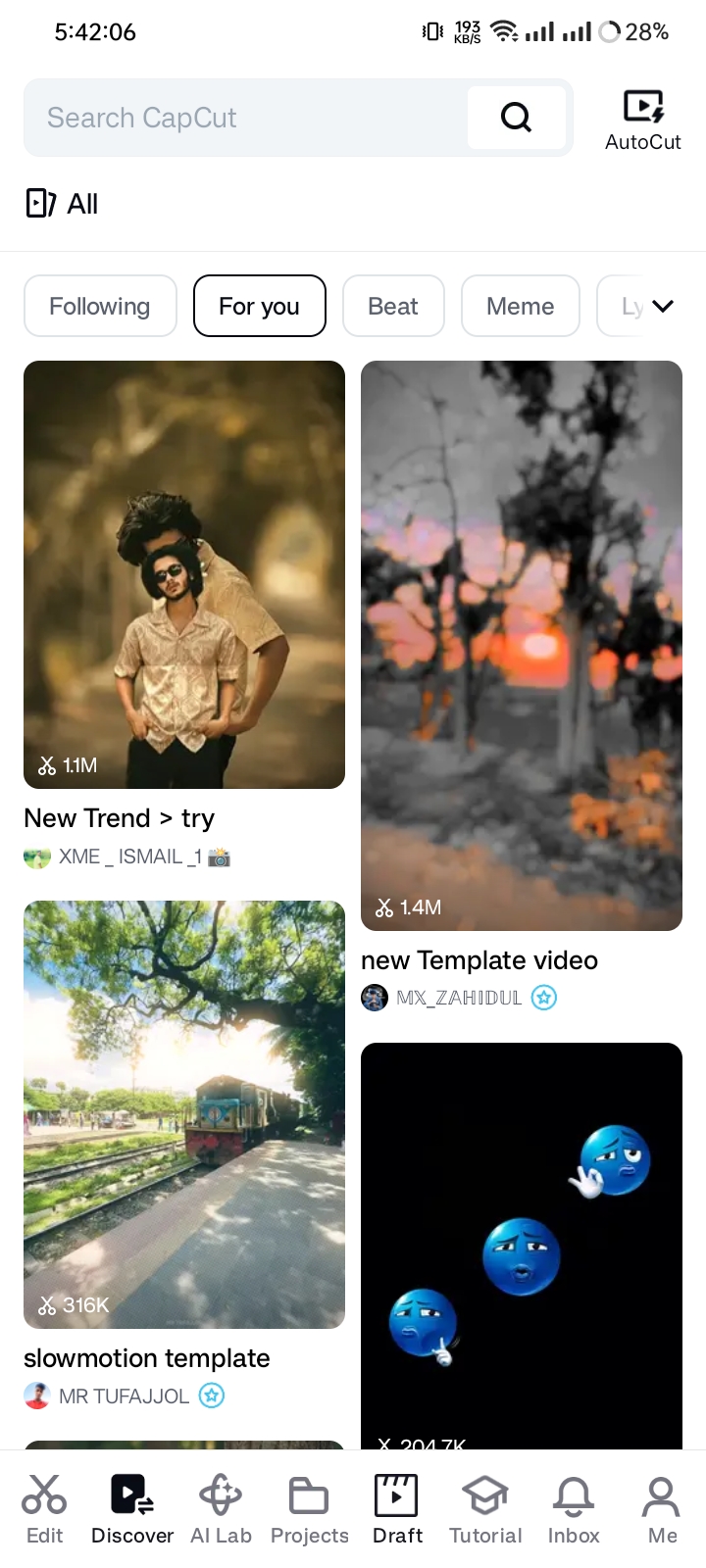Open the New Trend > try template
The width and height of the screenshot is (706, 1568).
(184, 574)
